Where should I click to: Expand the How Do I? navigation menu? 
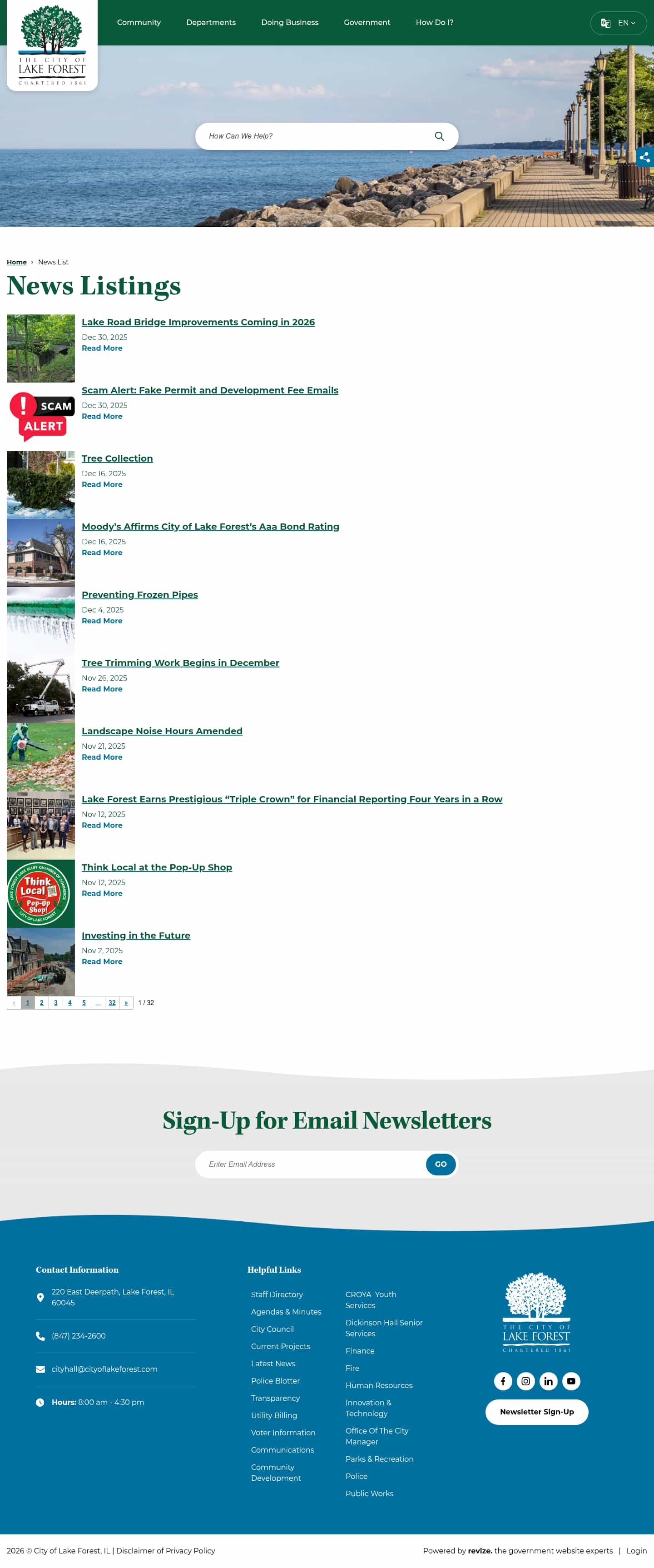(x=434, y=23)
